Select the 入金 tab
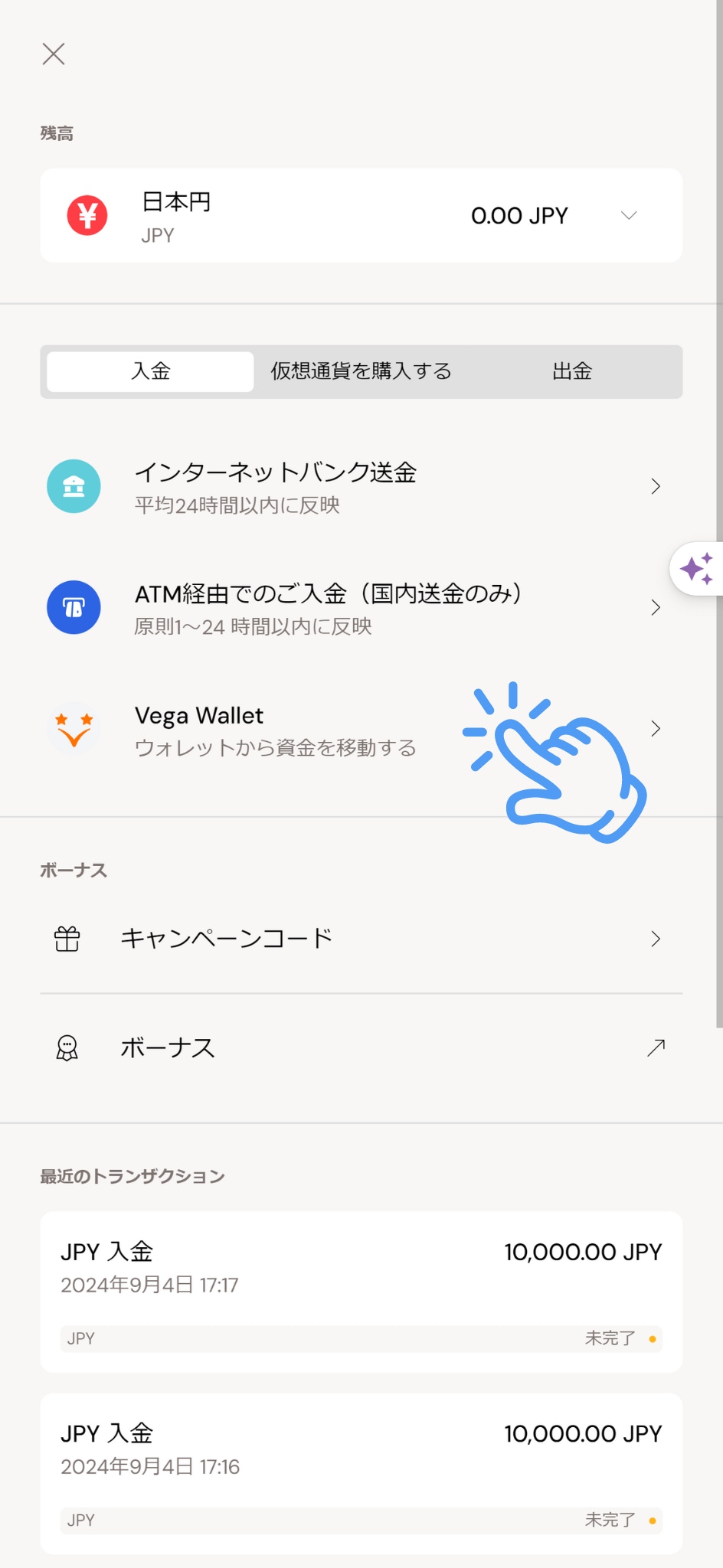 (x=150, y=371)
